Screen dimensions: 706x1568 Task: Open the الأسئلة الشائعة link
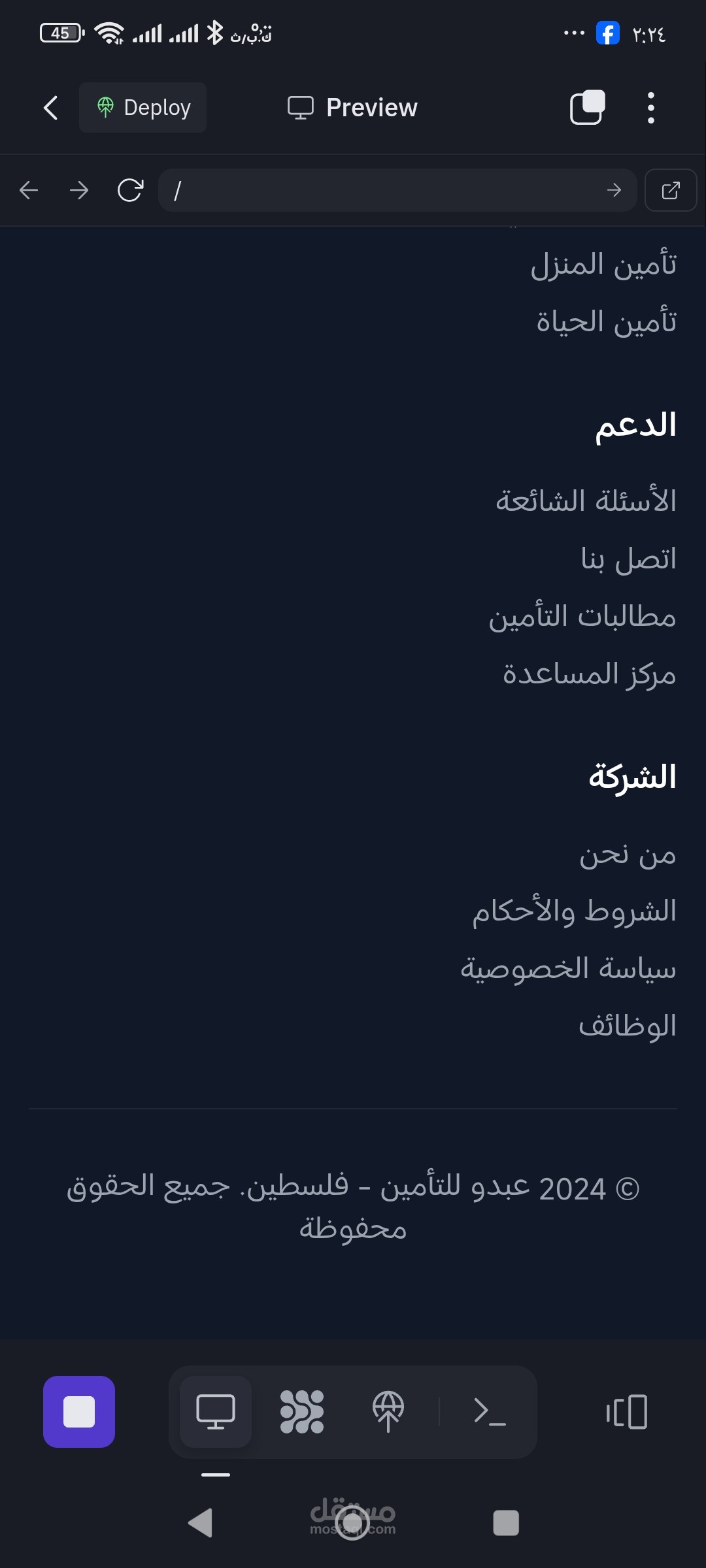point(586,501)
